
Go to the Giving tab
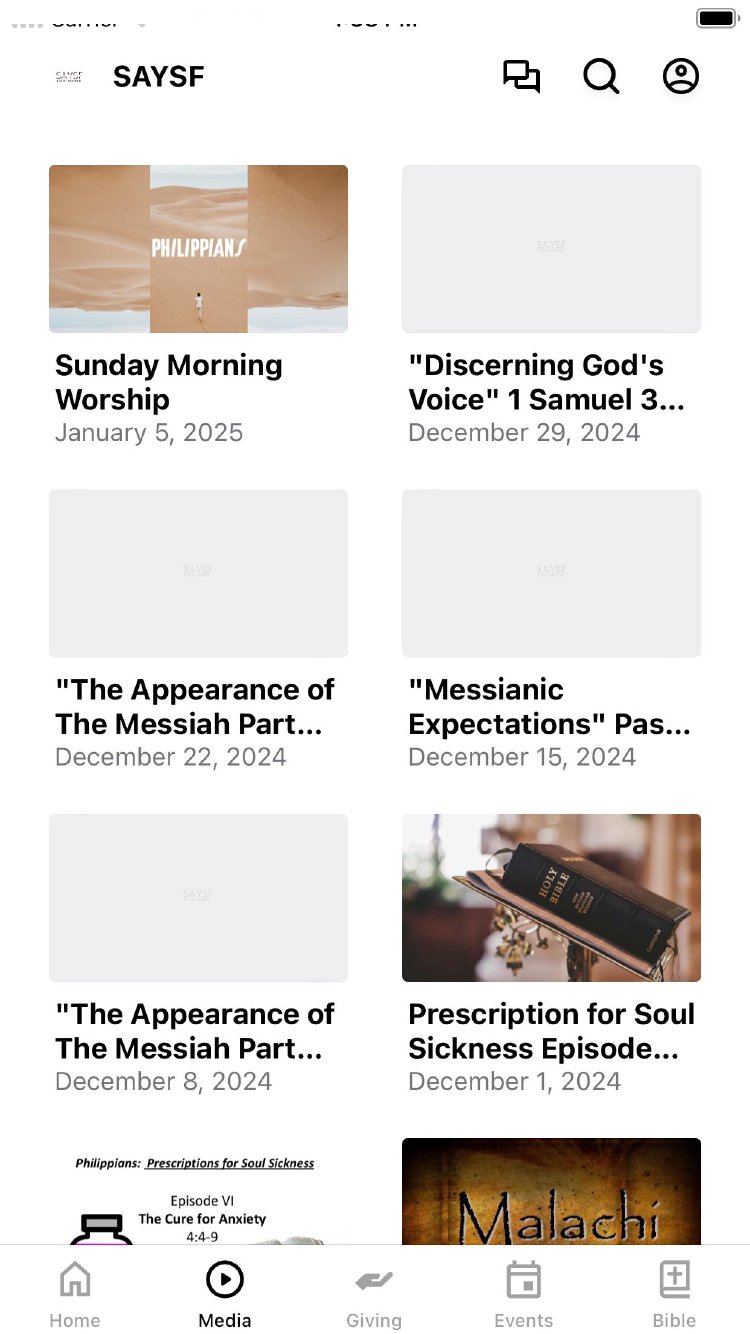tap(374, 1294)
